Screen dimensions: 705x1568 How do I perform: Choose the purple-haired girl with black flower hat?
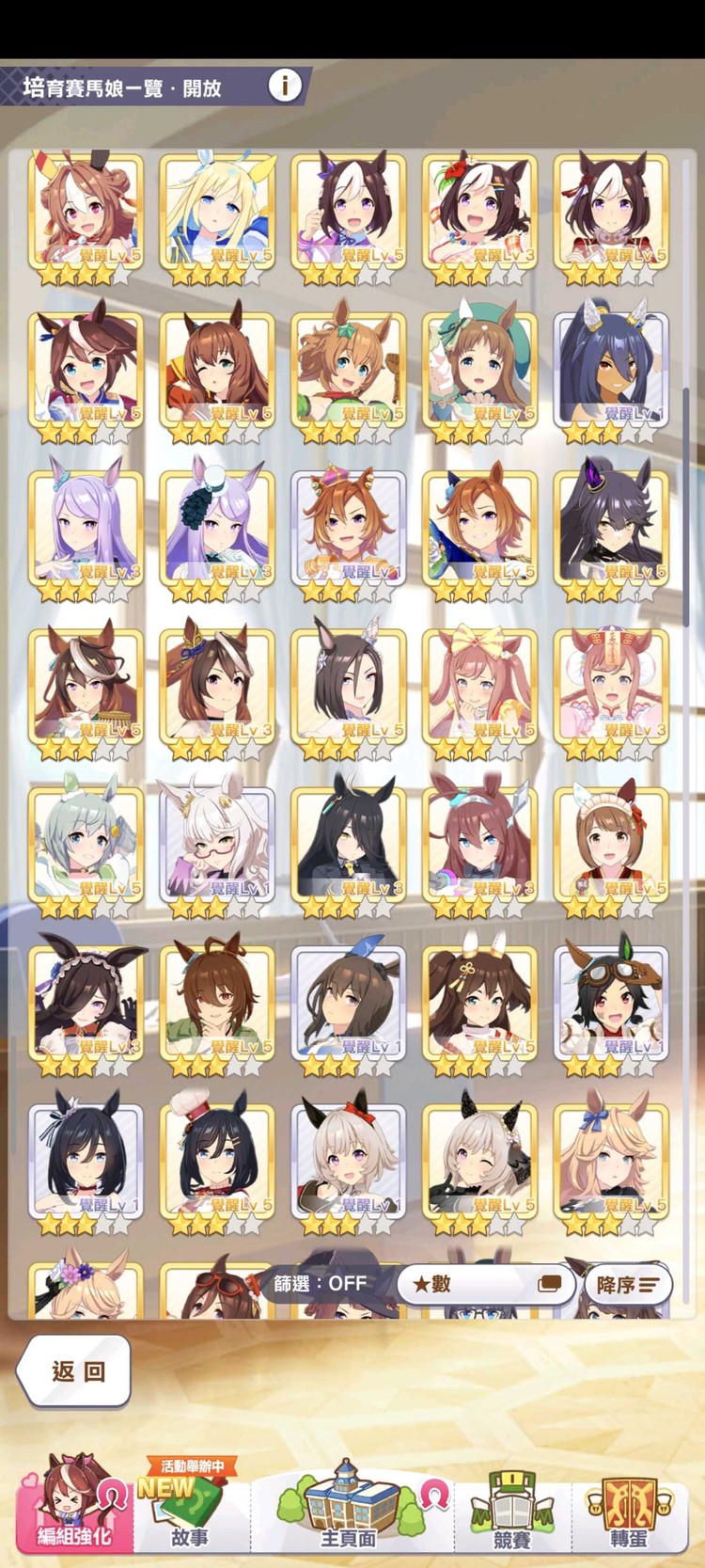(x=217, y=528)
